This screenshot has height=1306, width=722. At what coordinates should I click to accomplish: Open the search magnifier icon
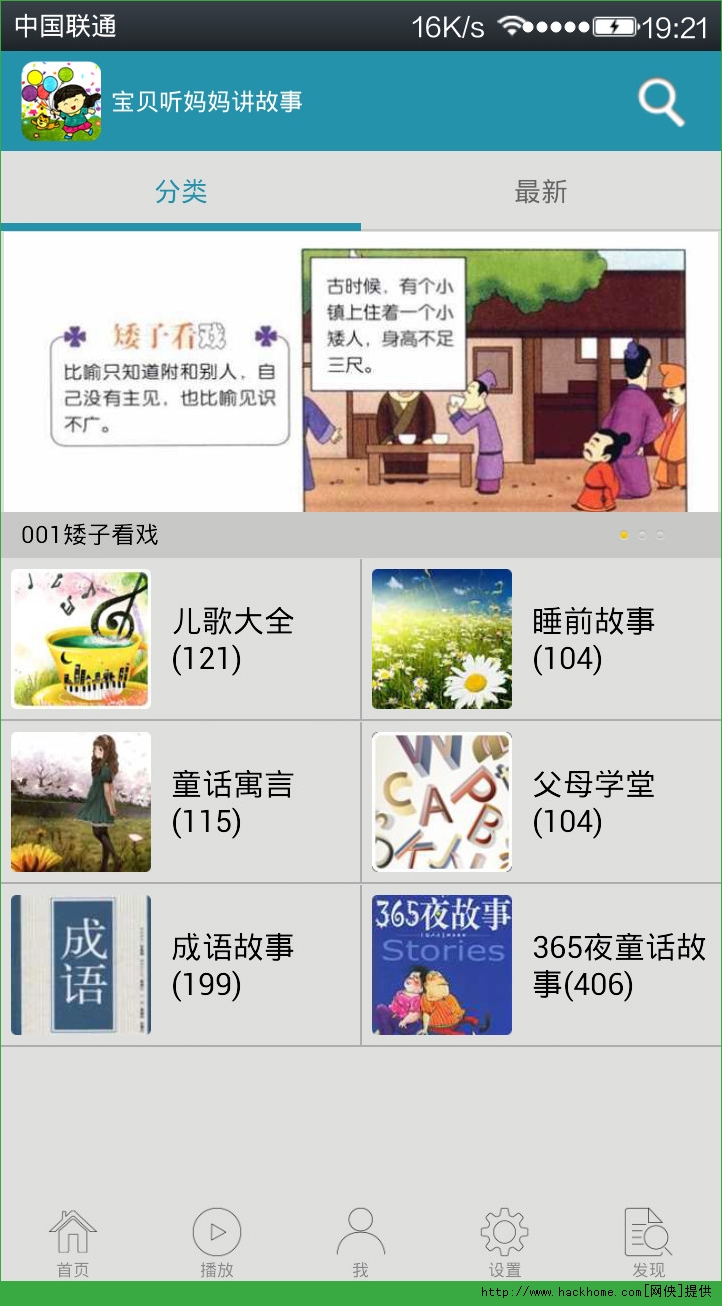pos(661,102)
